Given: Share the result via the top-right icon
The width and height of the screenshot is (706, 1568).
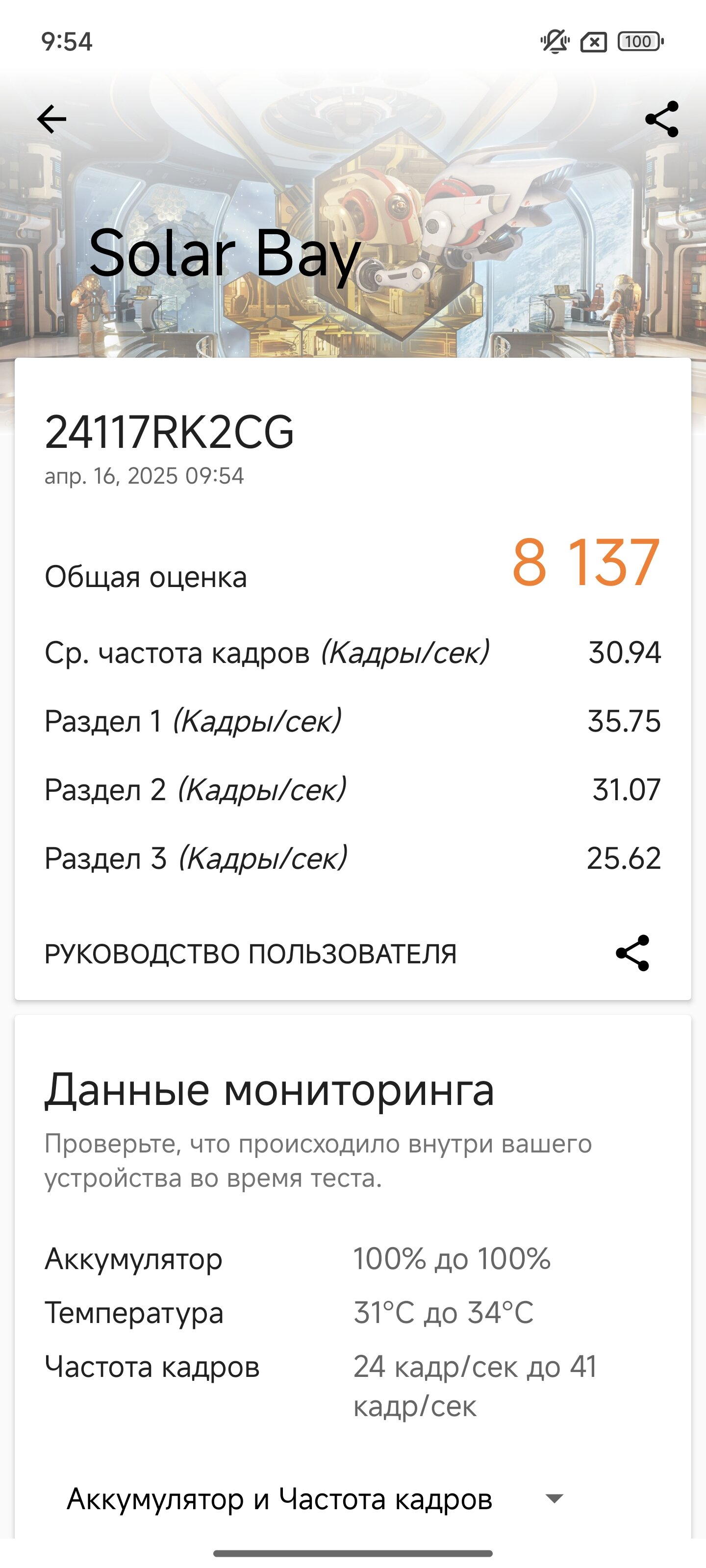Looking at the screenshot, I should (661, 119).
